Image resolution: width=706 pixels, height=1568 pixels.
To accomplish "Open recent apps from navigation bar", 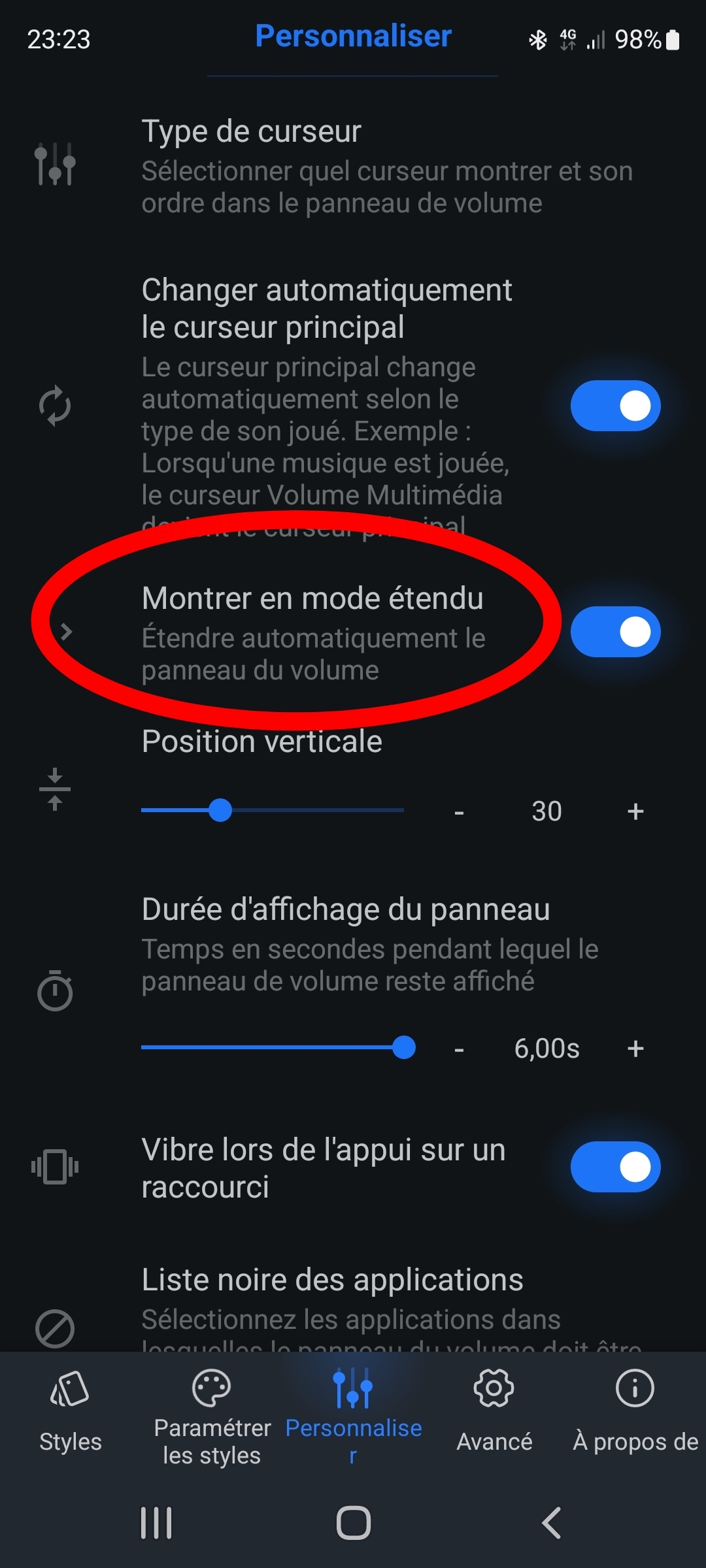I will (157, 1523).
